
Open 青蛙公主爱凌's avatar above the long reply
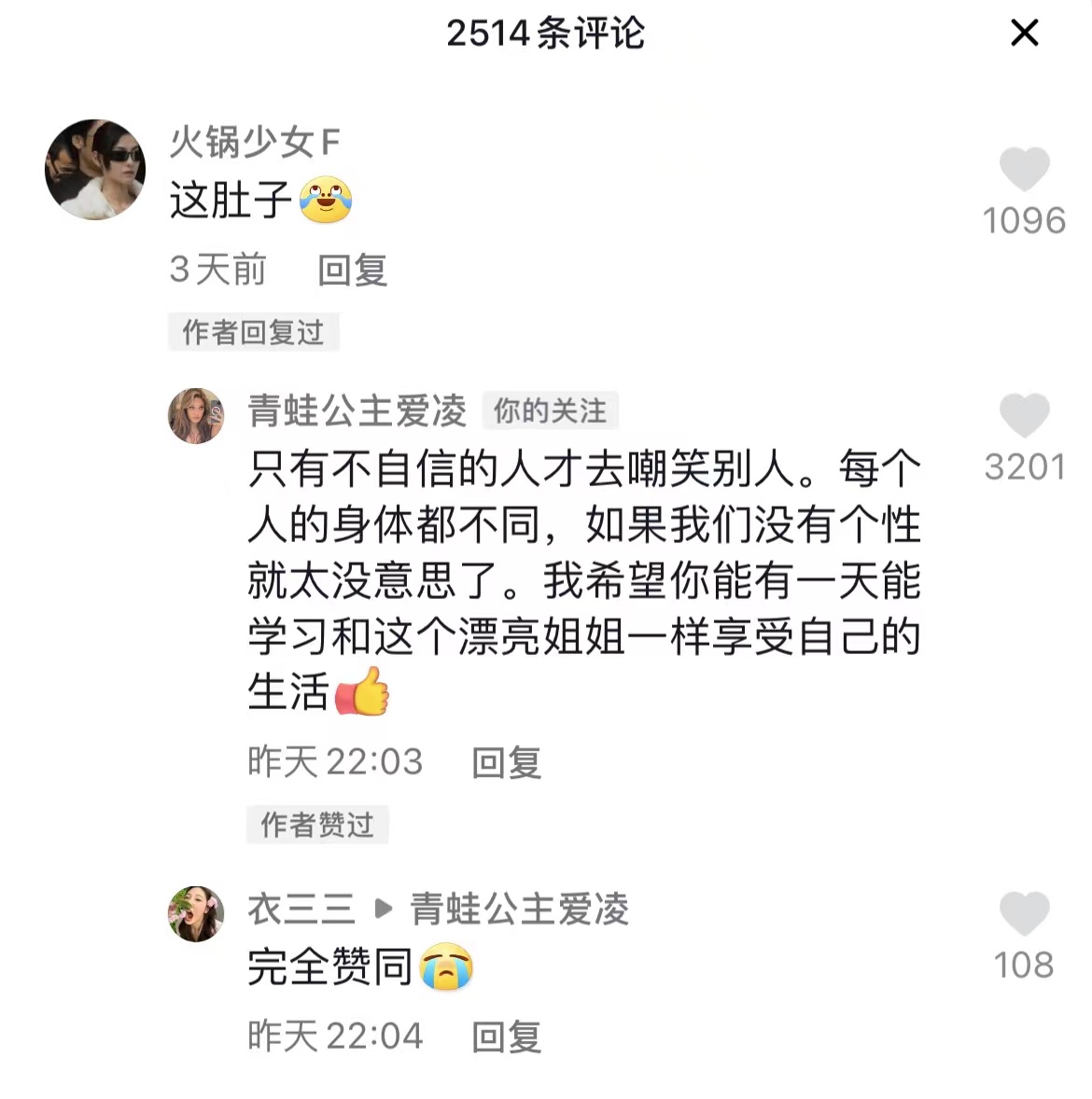196,416
